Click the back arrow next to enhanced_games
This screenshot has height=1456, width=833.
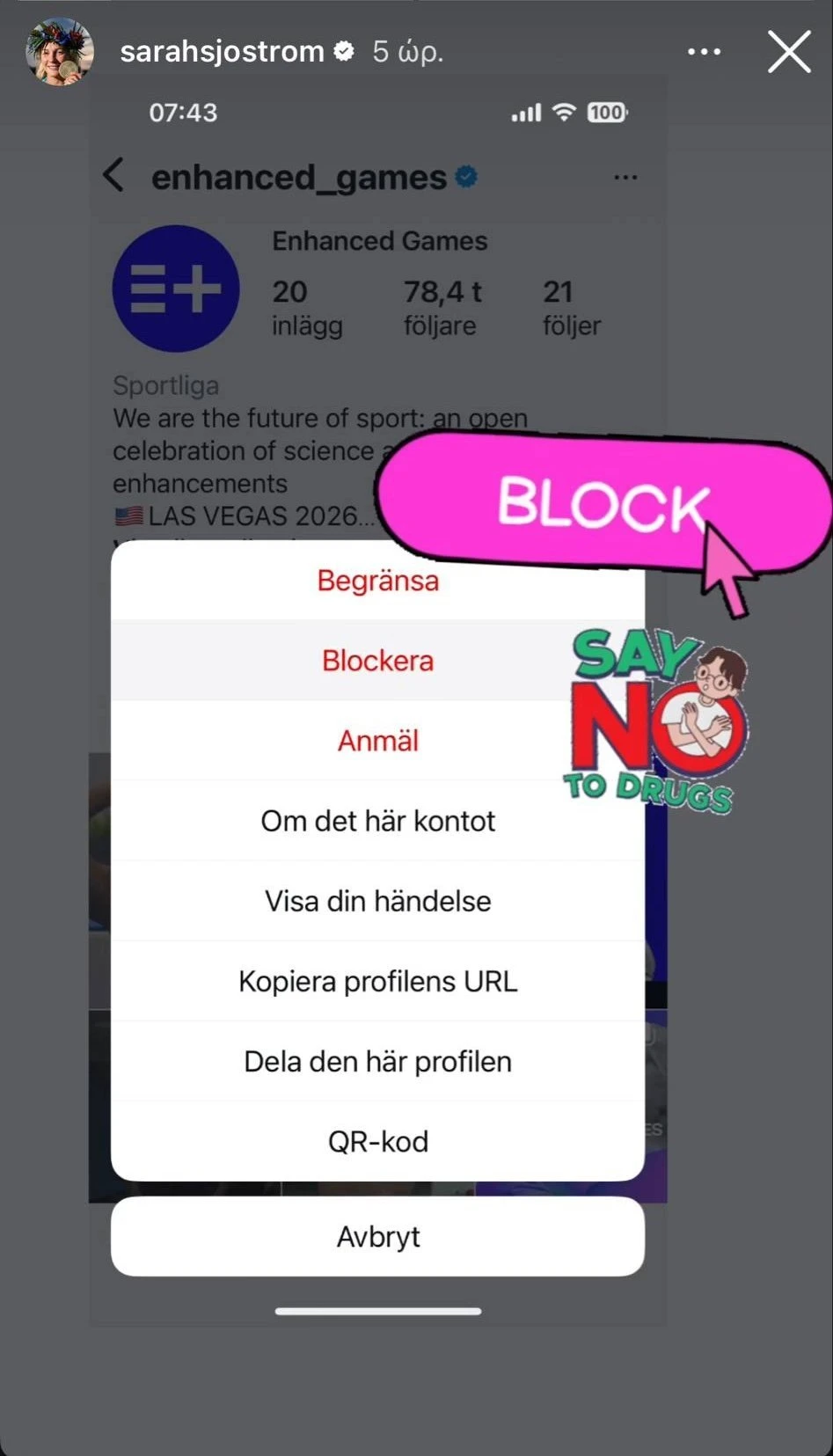(x=113, y=176)
